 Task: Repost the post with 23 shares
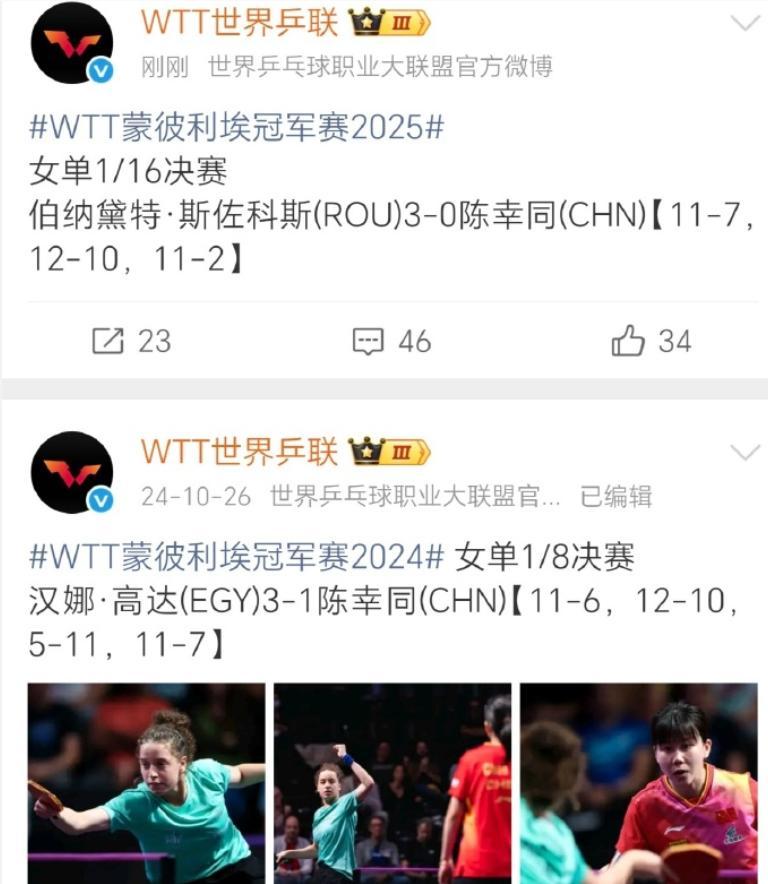(131, 341)
